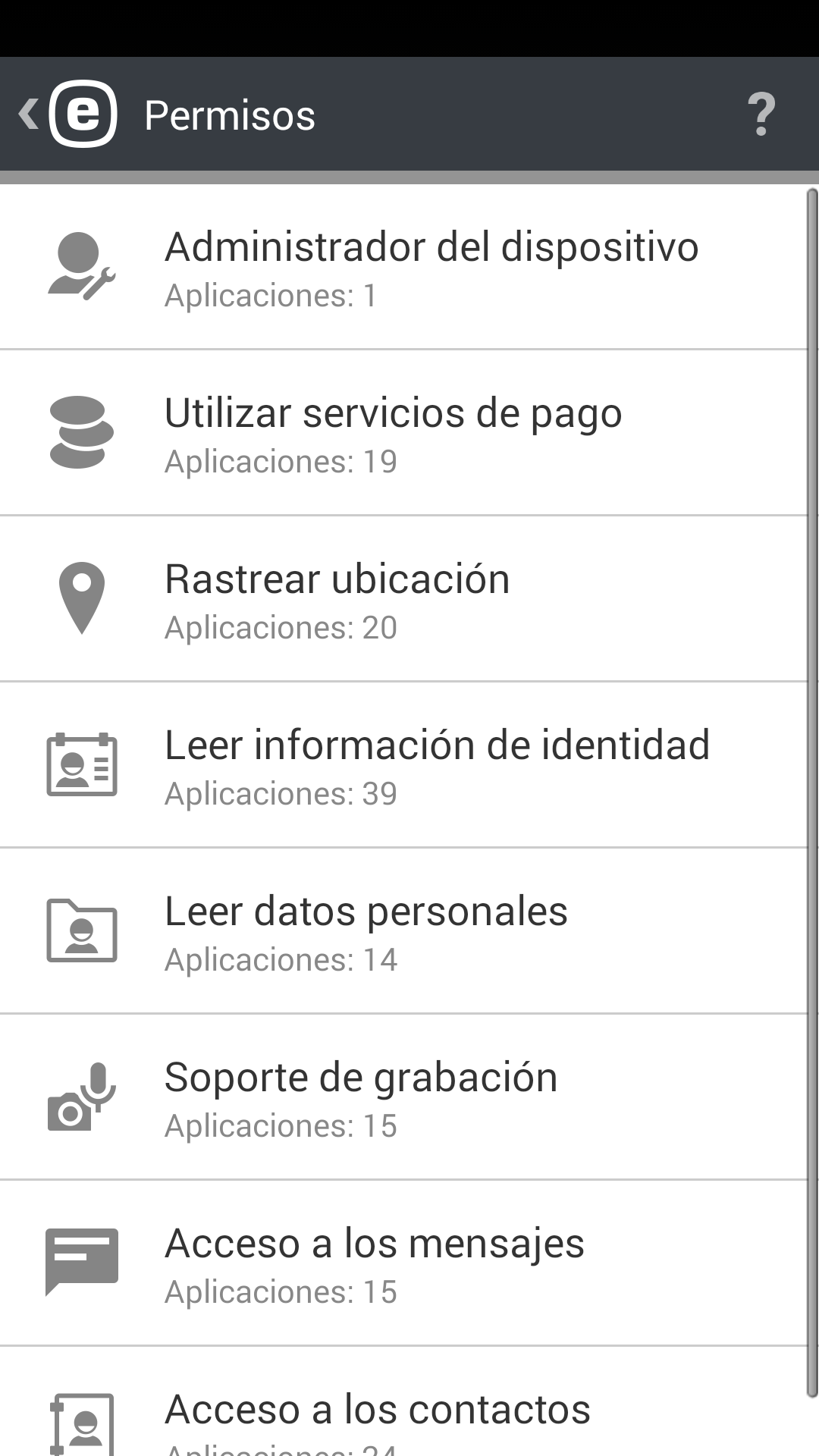The image size is (819, 1456).
Task: Go back using the left arrow
Action: [x=28, y=114]
